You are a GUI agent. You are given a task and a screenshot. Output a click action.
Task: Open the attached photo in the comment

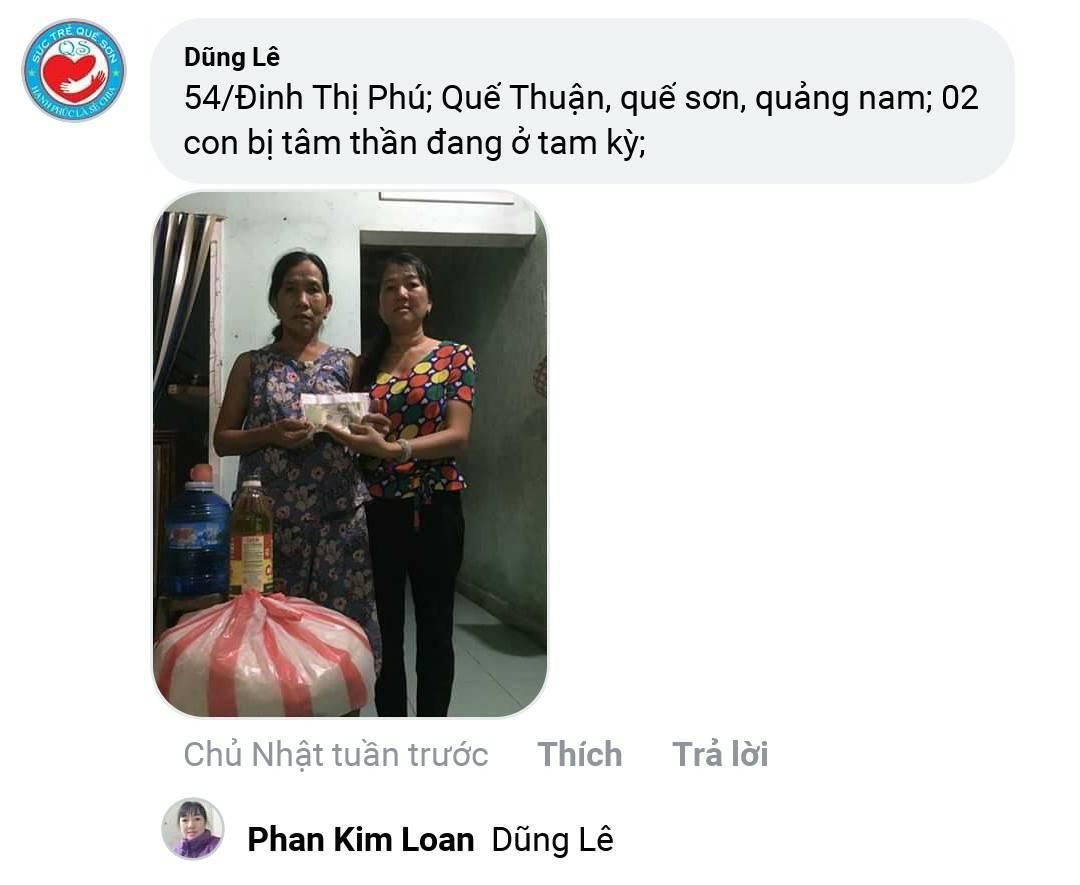click(x=350, y=454)
